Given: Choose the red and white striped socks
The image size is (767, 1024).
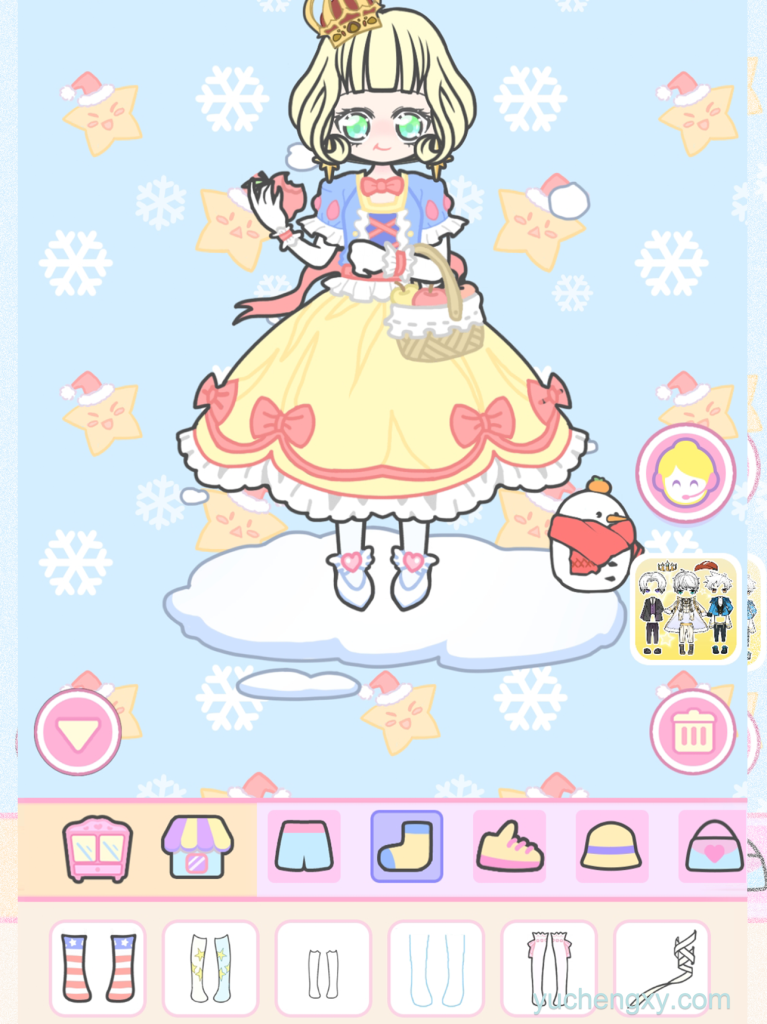Looking at the screenshot, I should (98, 968).
